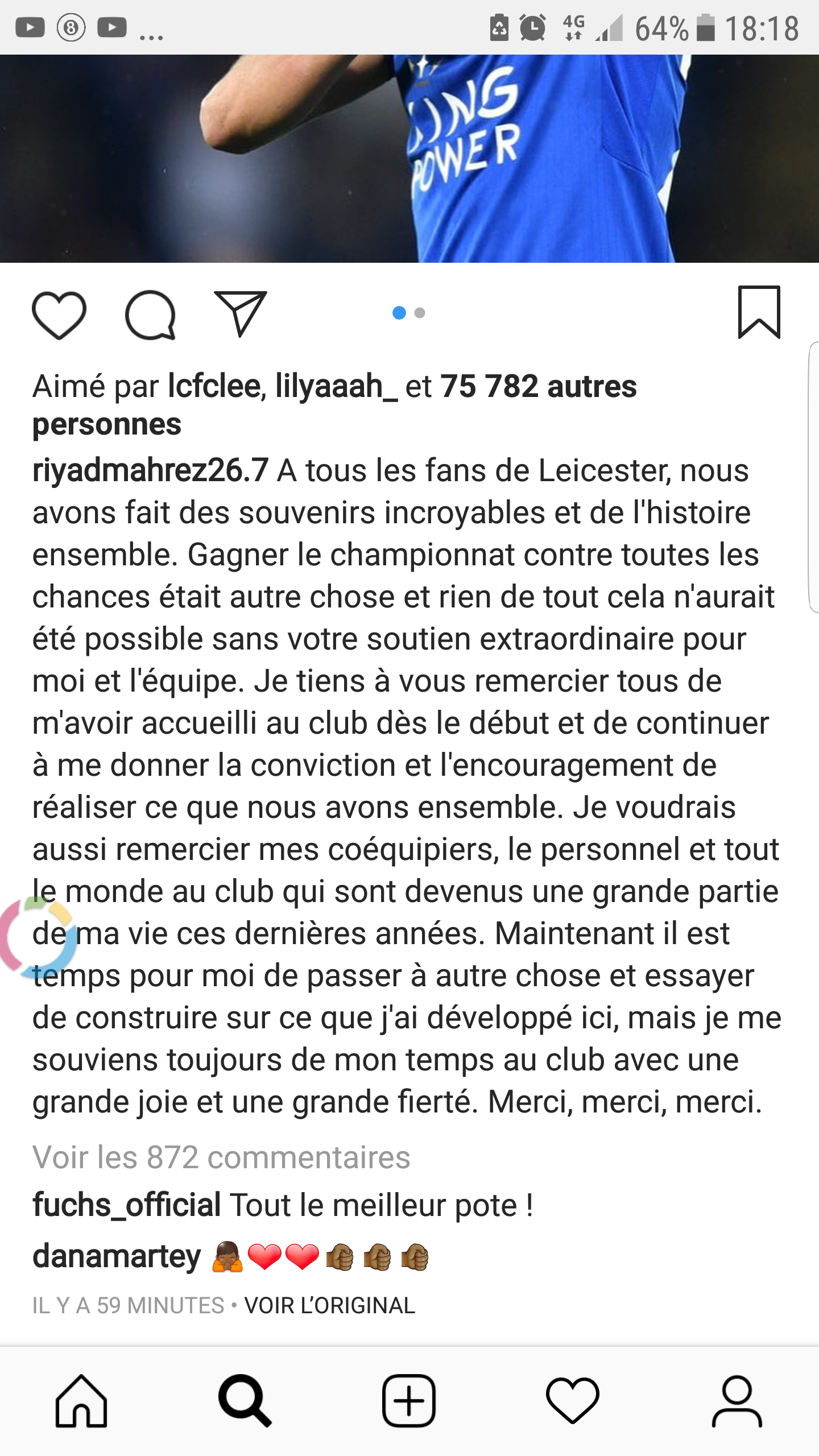Switch to the Search tab
The image size is (819, 1456).
click(x=245, y=1401)
